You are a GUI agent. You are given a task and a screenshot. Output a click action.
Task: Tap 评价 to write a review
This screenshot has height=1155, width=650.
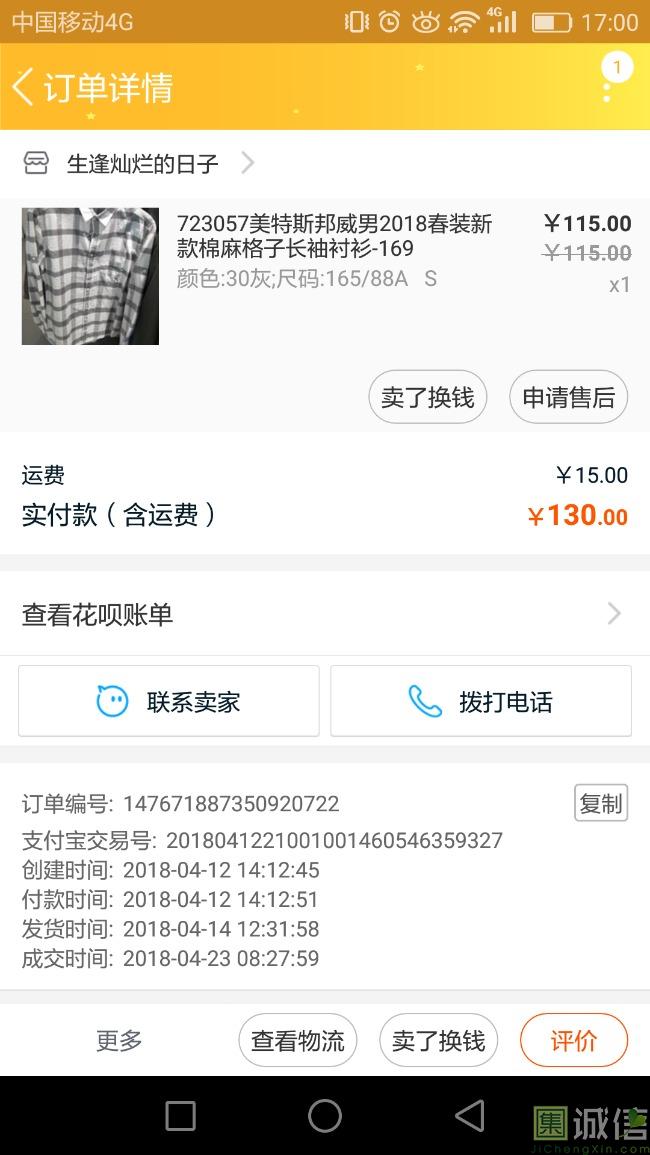pos(573,1040)
